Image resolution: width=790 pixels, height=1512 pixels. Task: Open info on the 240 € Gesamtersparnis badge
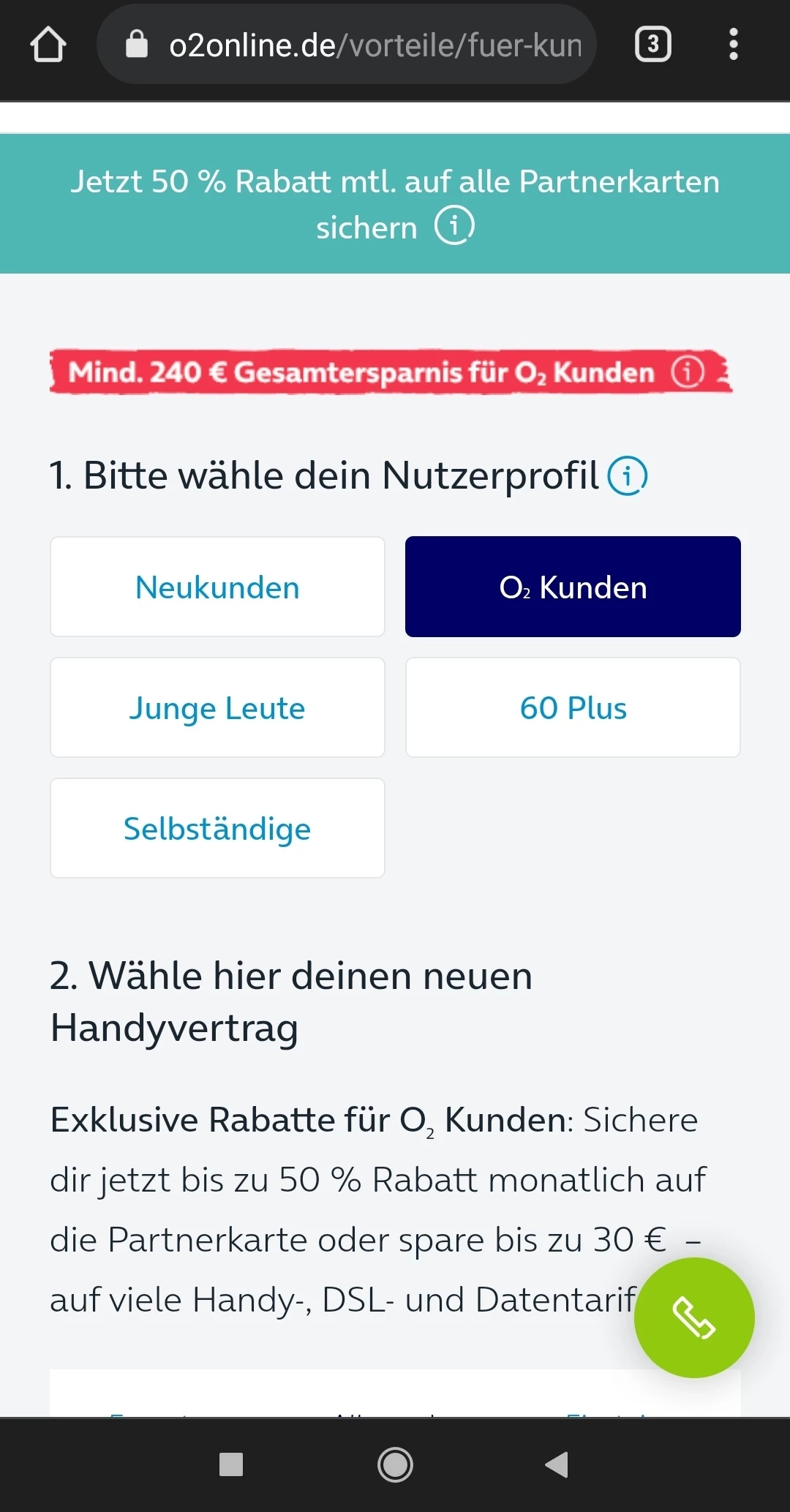[688, 372]
